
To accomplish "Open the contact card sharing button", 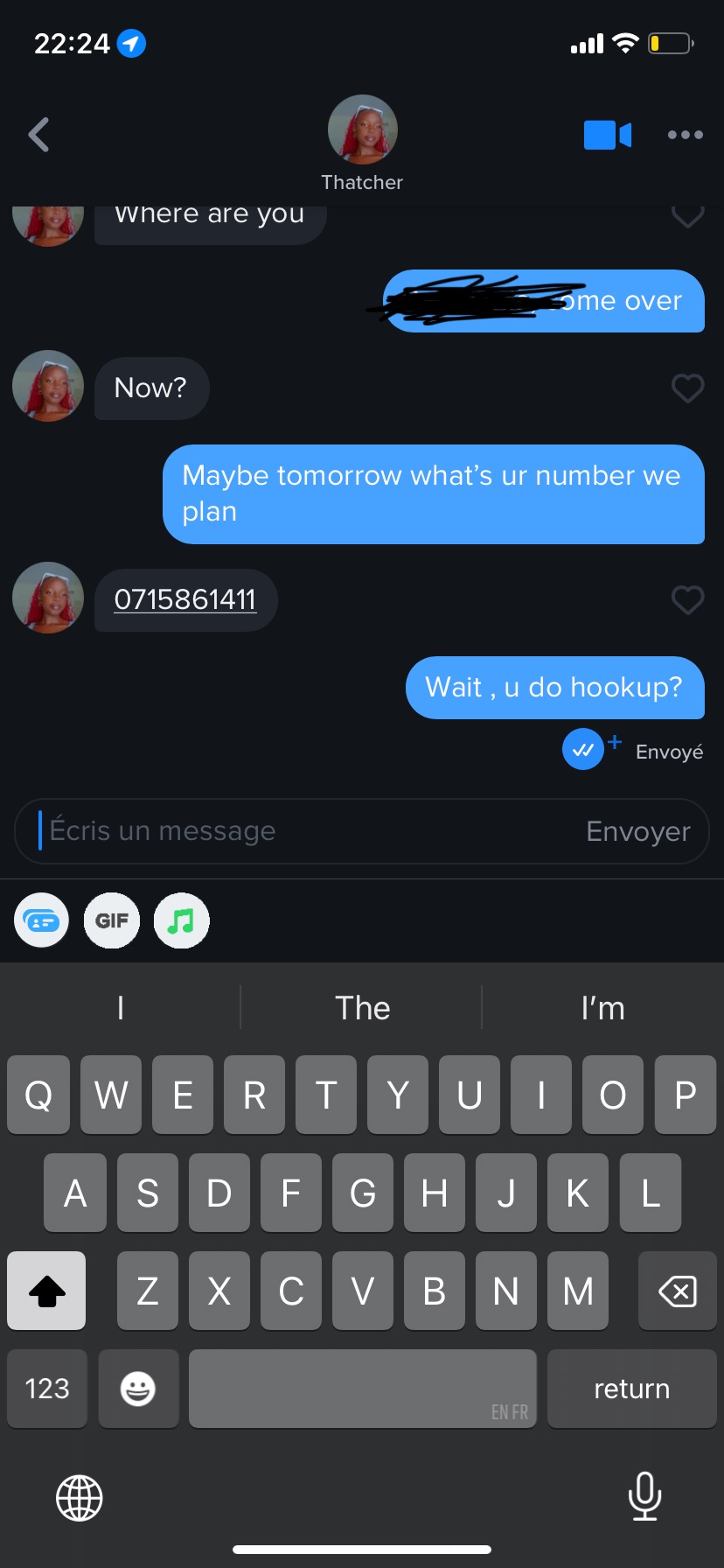I will (x=42, y=920).
